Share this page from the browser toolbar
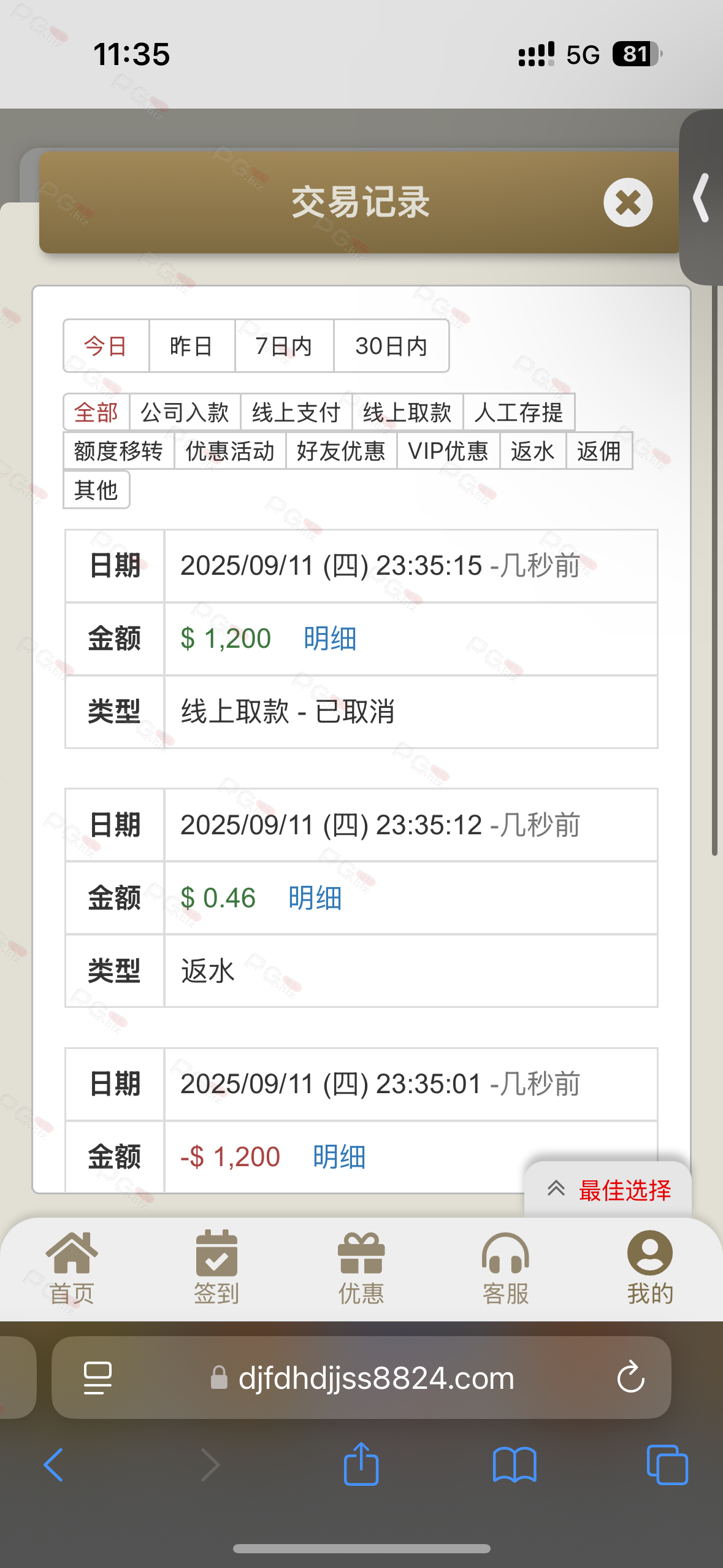 coord(361,1464)
